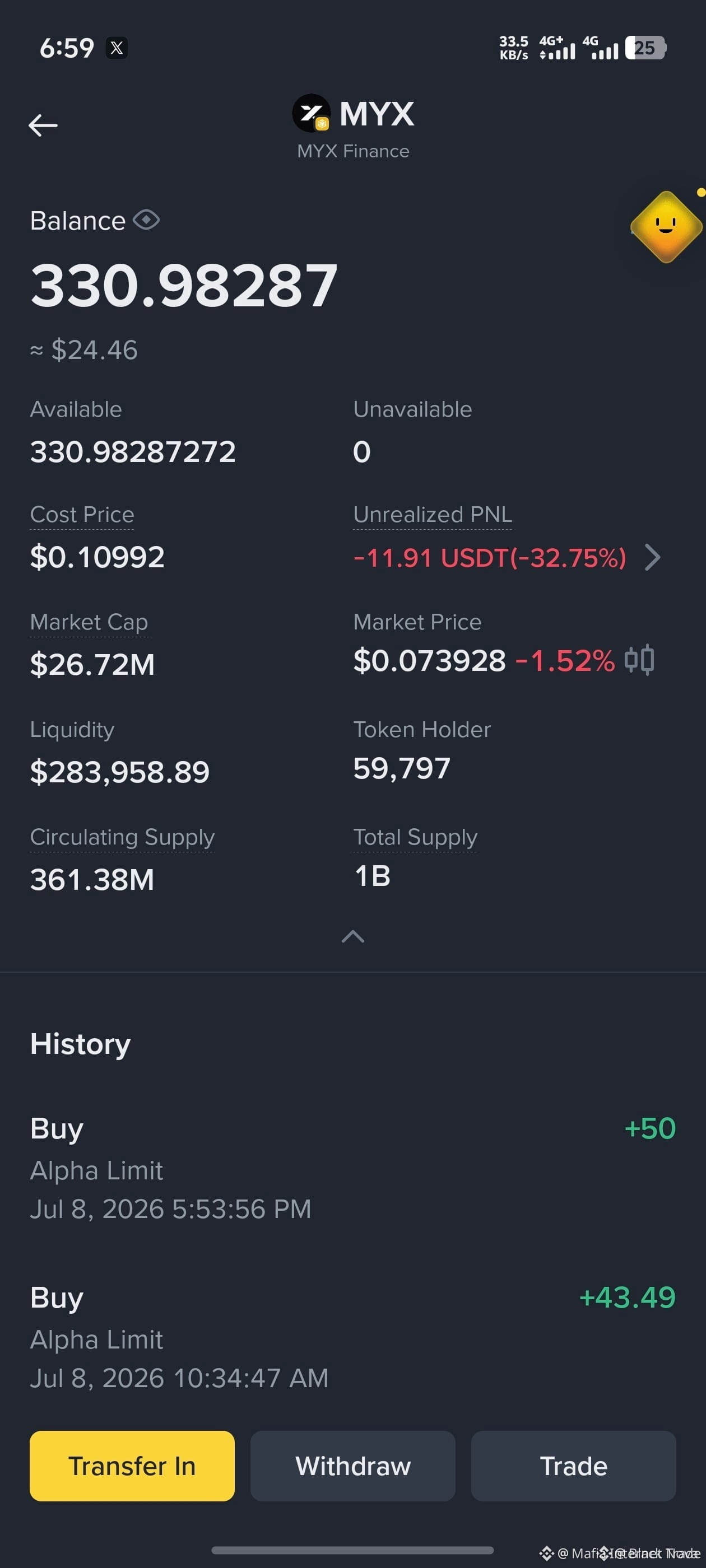Open the Trade button
The height and width of the screenshot is (1568, 706).
point(574,1466)
